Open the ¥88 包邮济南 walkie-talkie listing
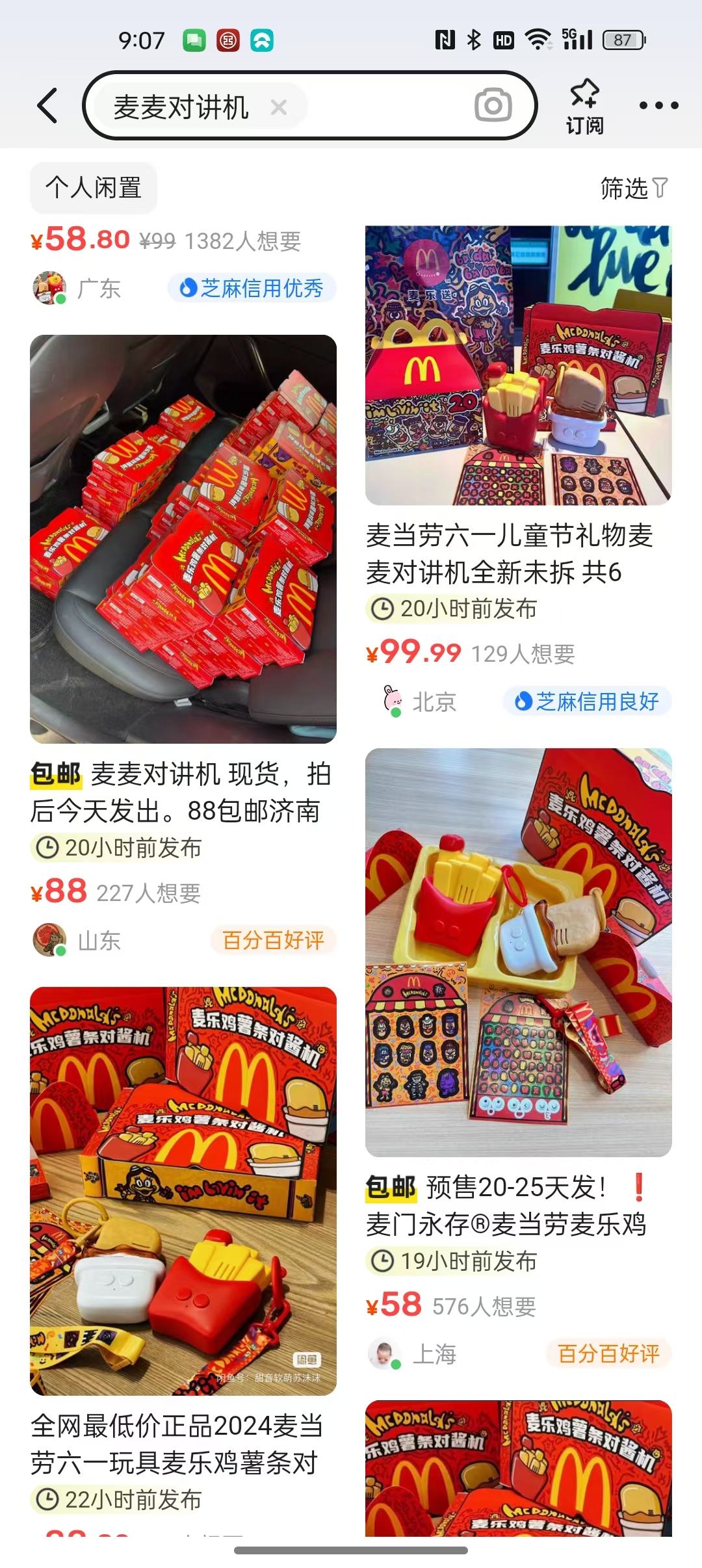 [183, 540]
